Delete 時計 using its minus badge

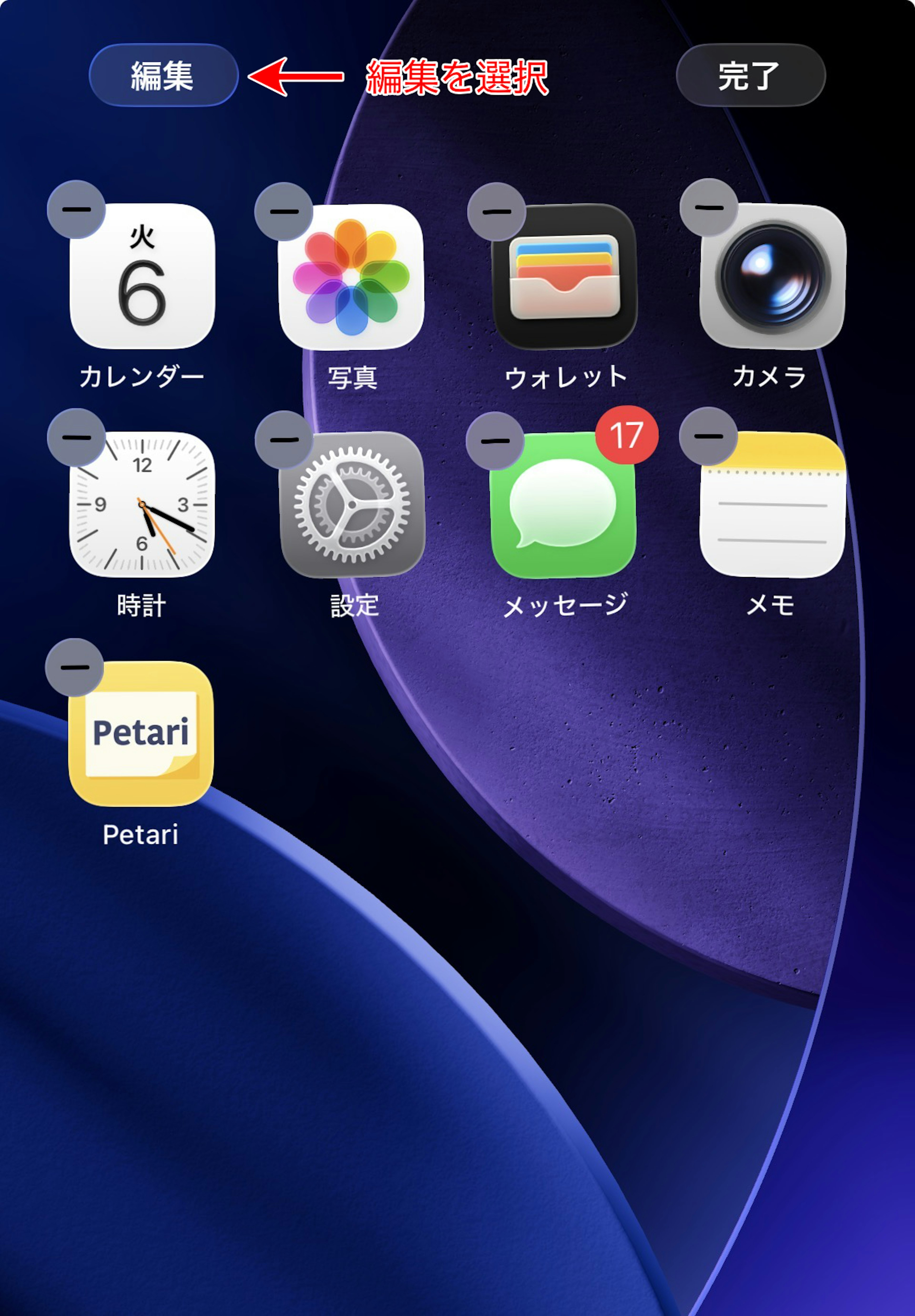(x=76, y=437)
